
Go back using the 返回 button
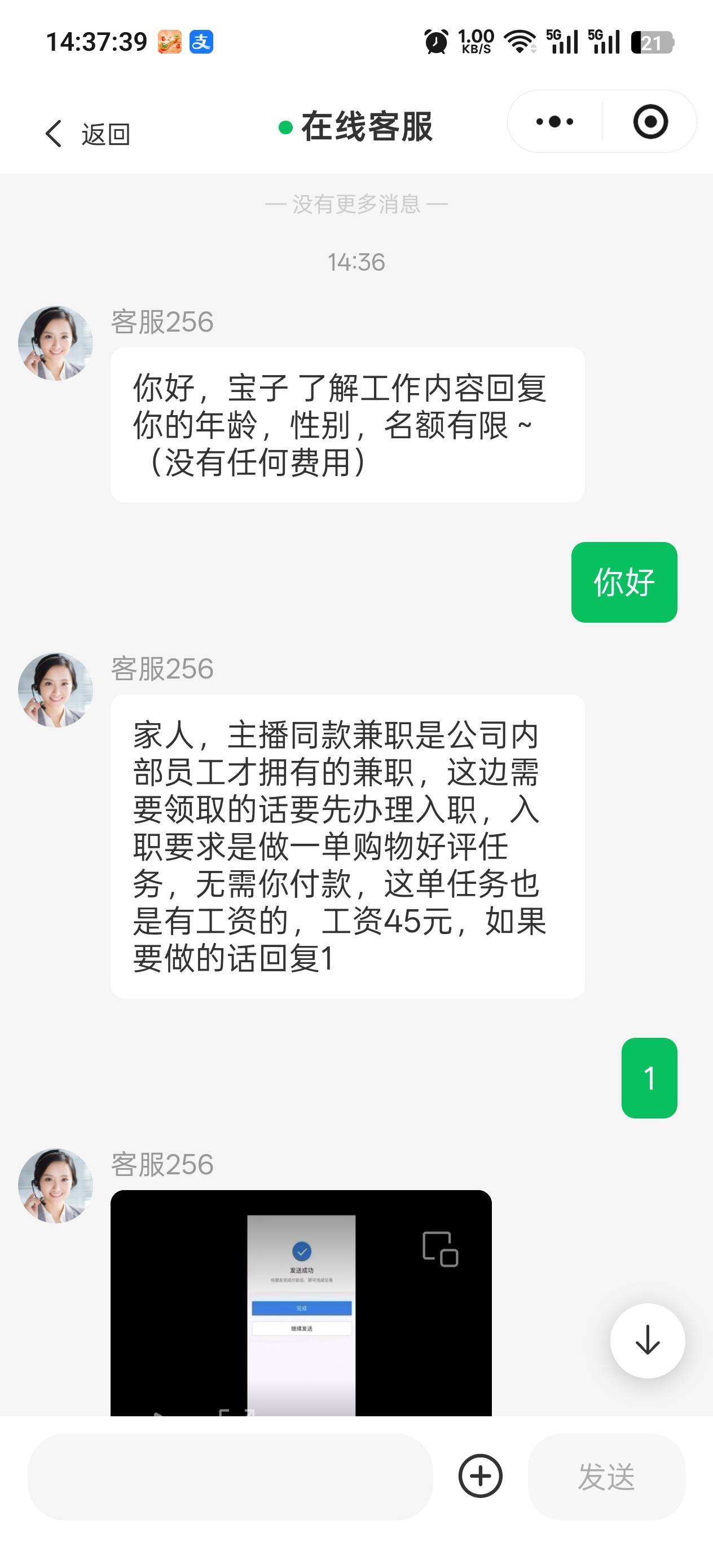87,133
